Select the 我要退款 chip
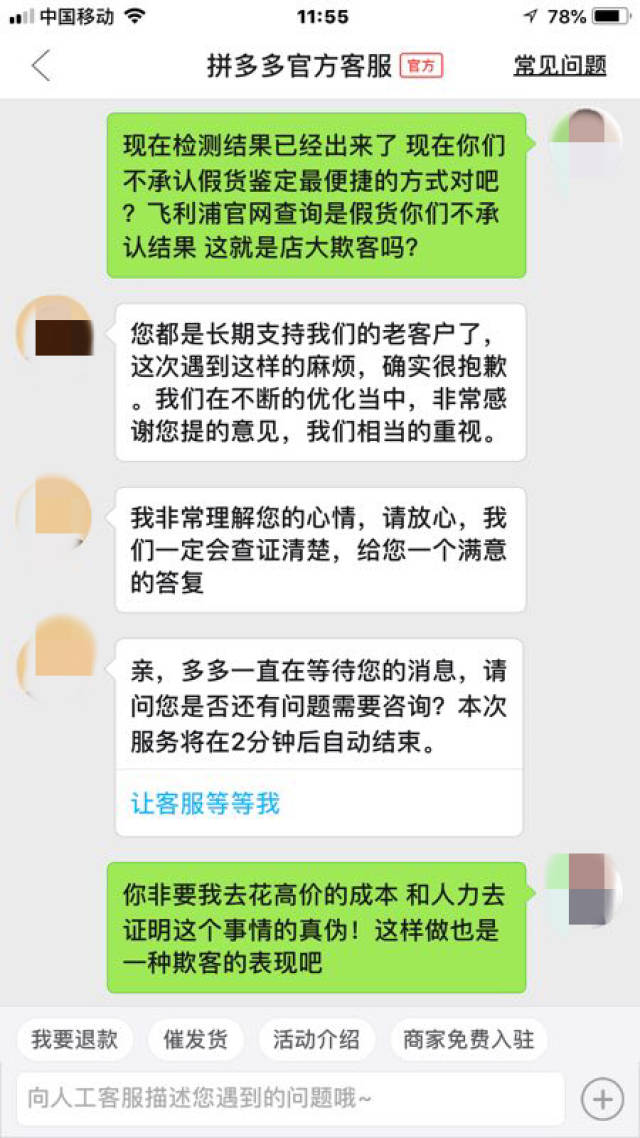The image size is (640, 1138). click(75, 1039)
